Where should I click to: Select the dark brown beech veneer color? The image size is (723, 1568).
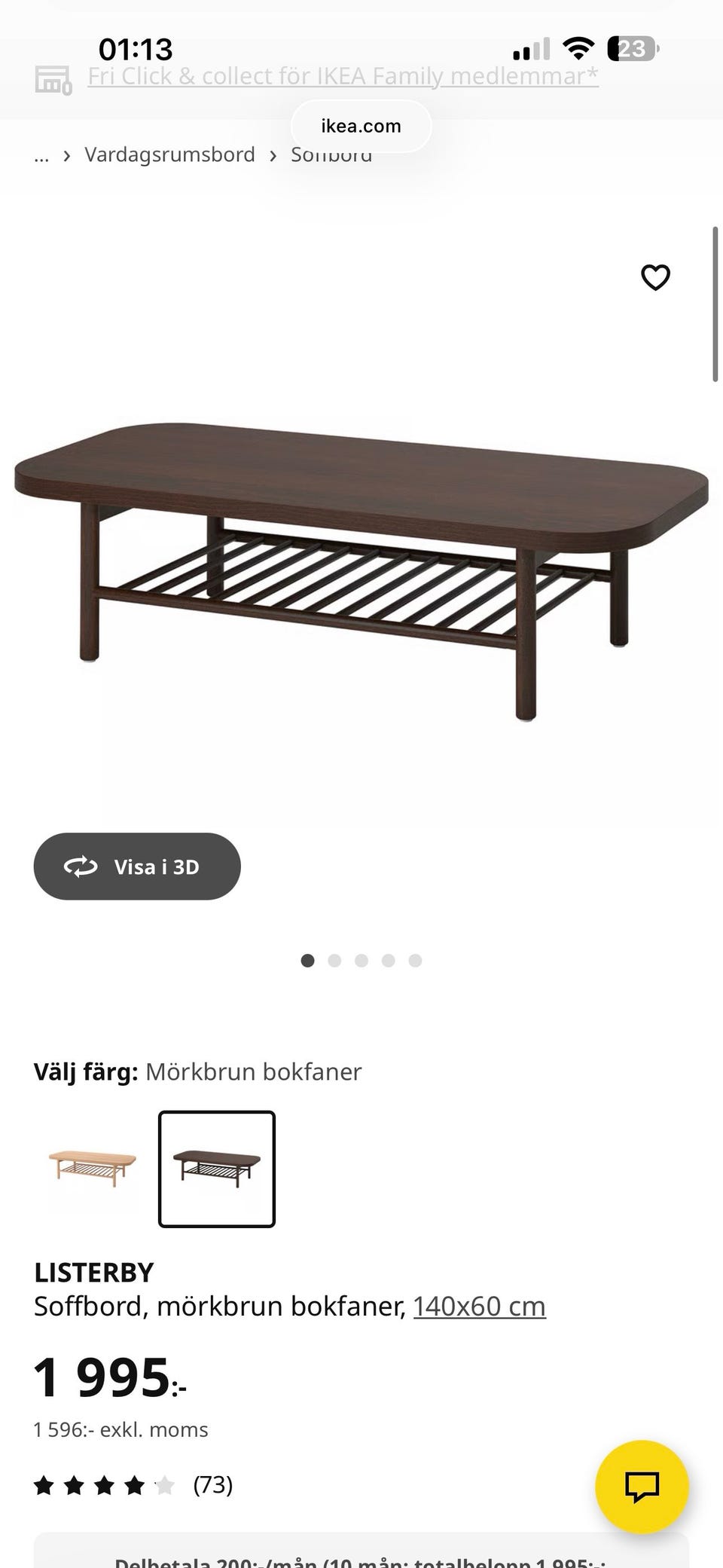pos(216,1170)
